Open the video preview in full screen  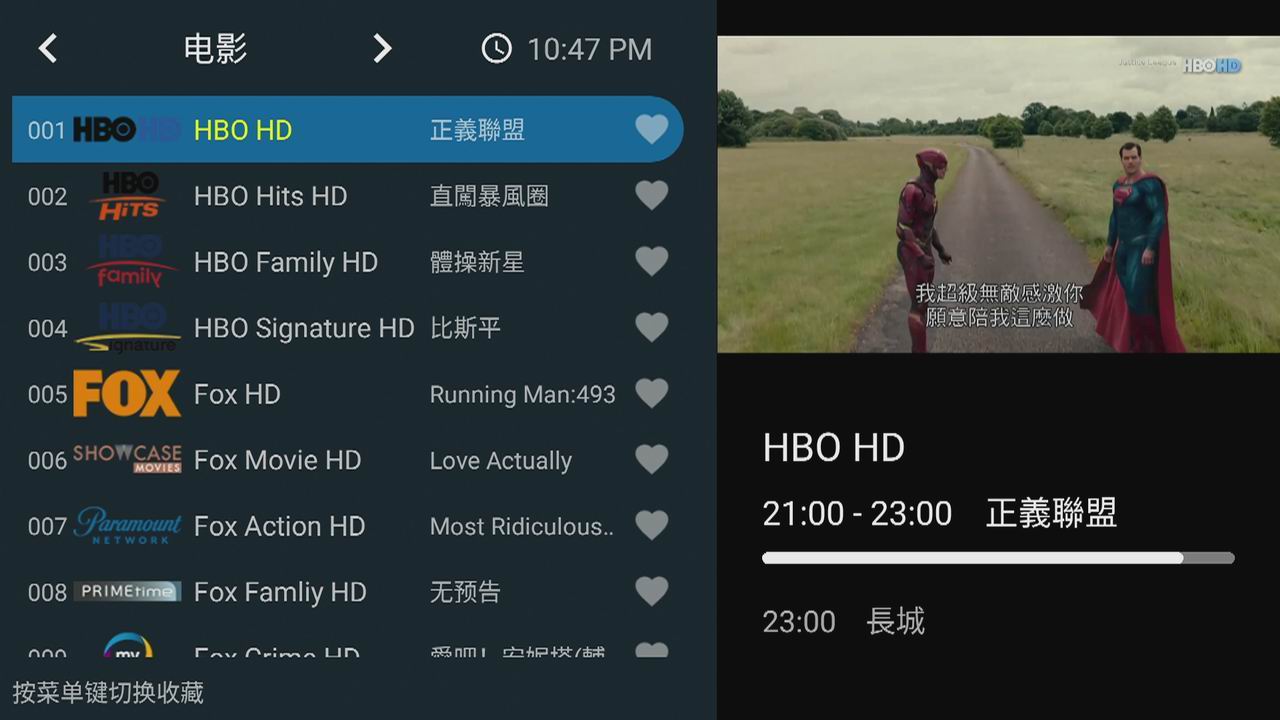(x=998, y=194)
